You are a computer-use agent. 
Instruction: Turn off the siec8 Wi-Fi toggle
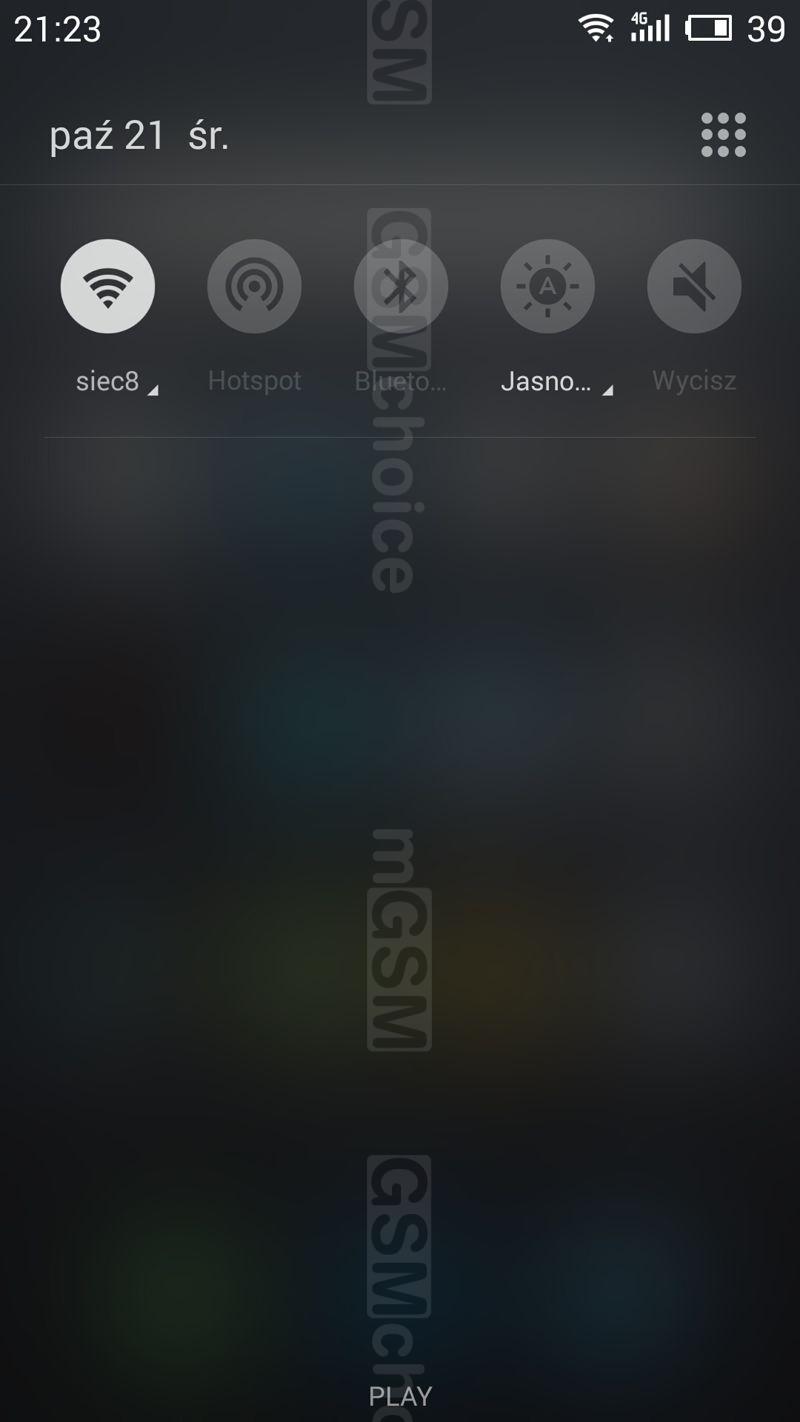pos(108,286)
